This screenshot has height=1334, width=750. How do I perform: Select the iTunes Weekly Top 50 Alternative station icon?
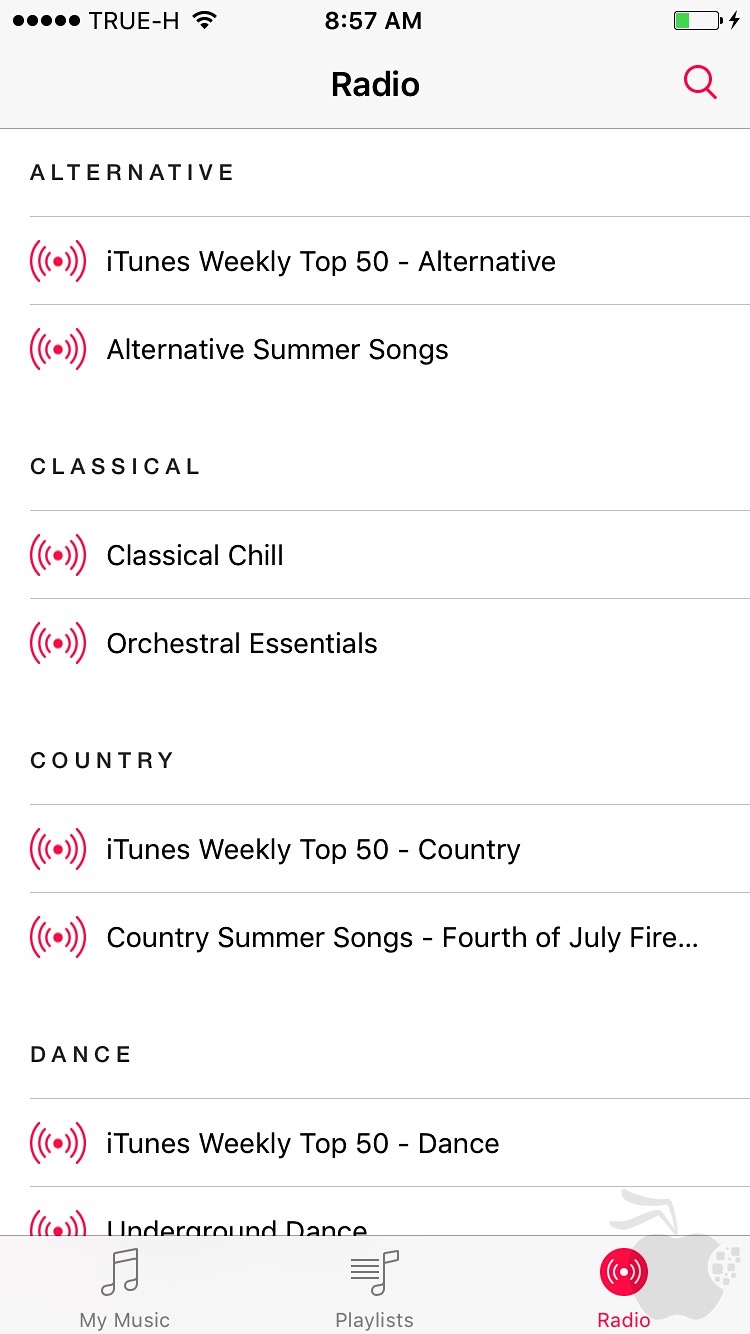point(59,261)
